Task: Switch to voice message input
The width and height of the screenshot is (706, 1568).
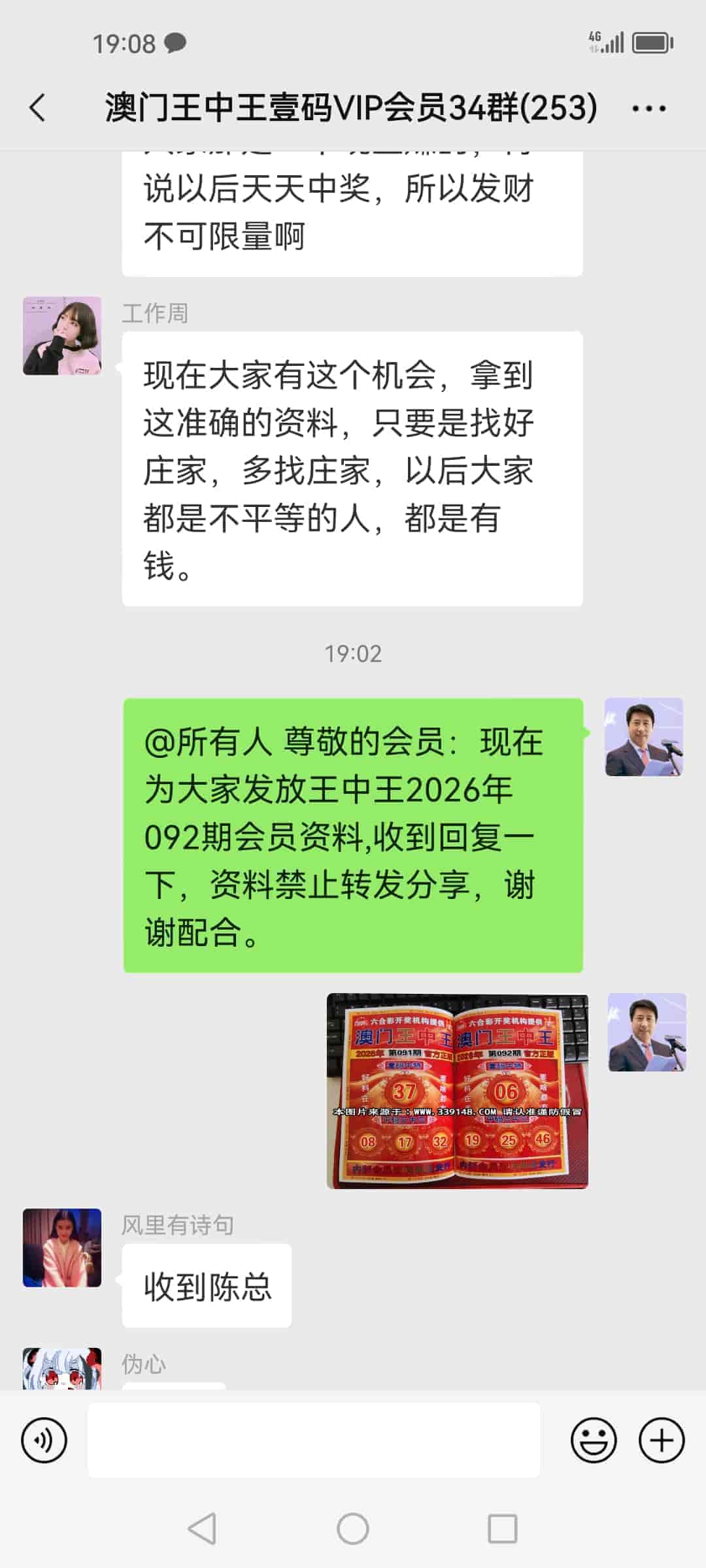Action: pyautogui.click(x=44, y=1440)
